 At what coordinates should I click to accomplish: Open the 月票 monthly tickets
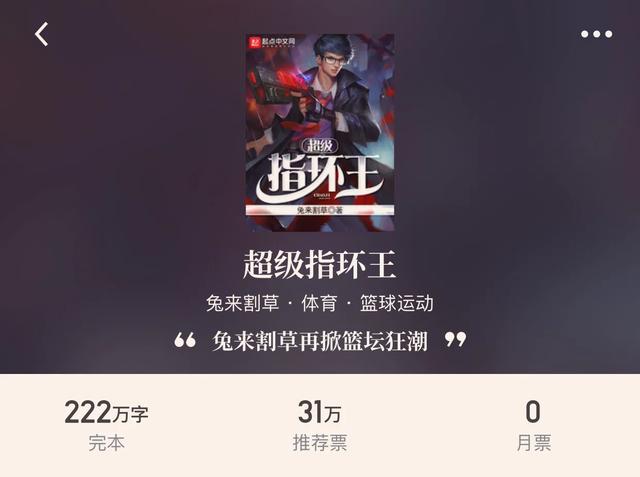point(533,425)
